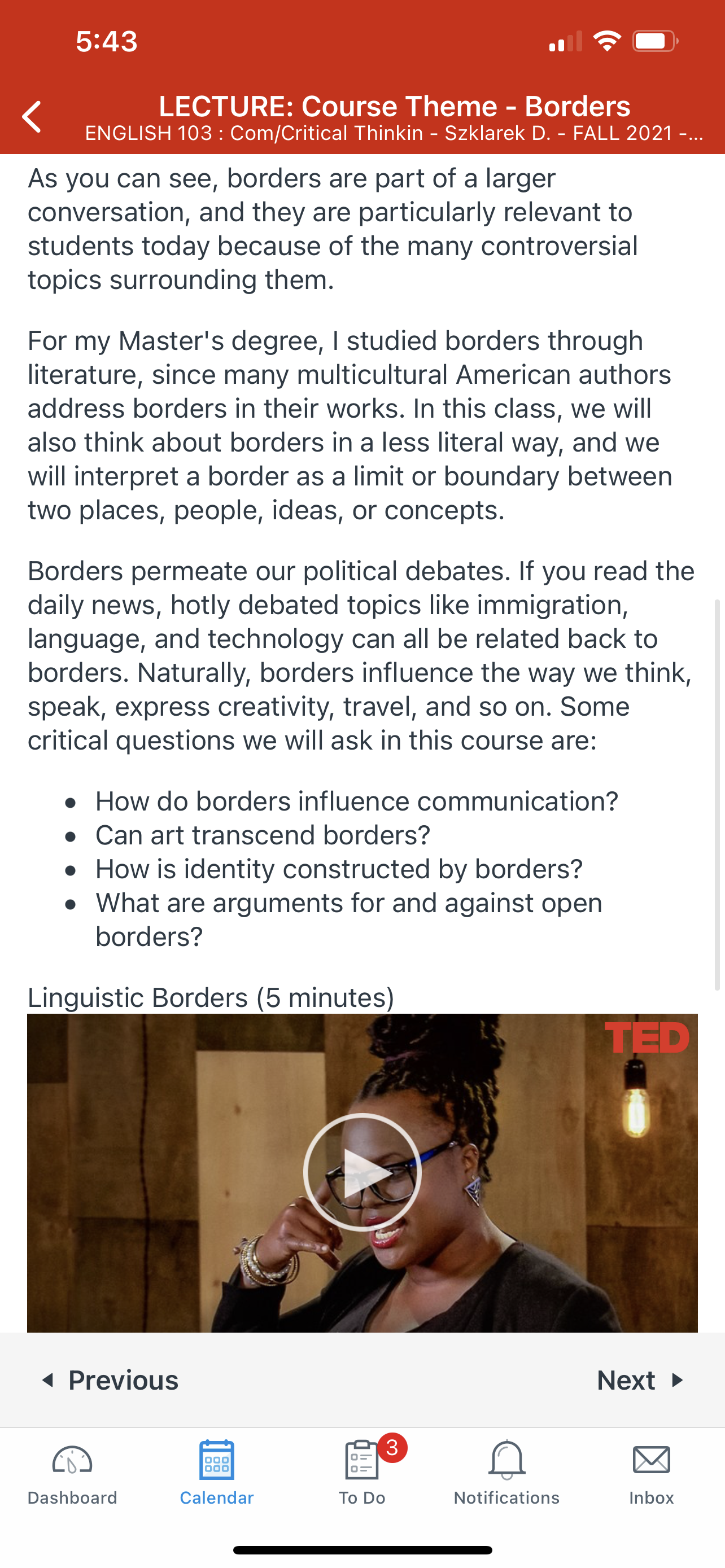
Task: Play the Linguistic Borders TED video
Action: click(x=362, y=1172)
